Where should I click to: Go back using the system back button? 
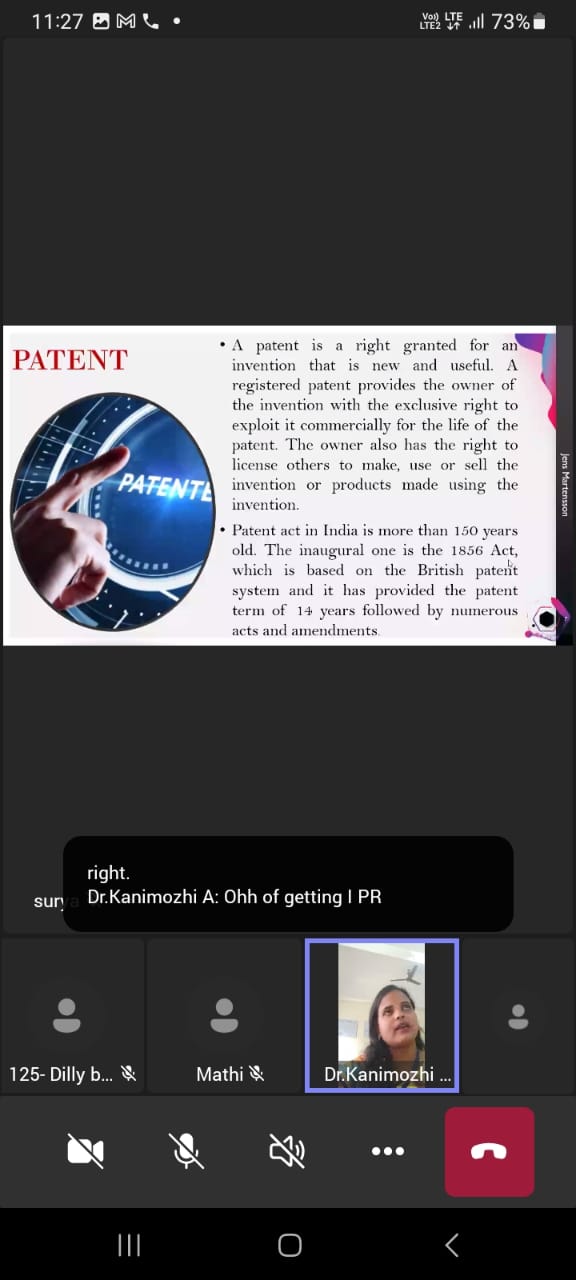452,1244
